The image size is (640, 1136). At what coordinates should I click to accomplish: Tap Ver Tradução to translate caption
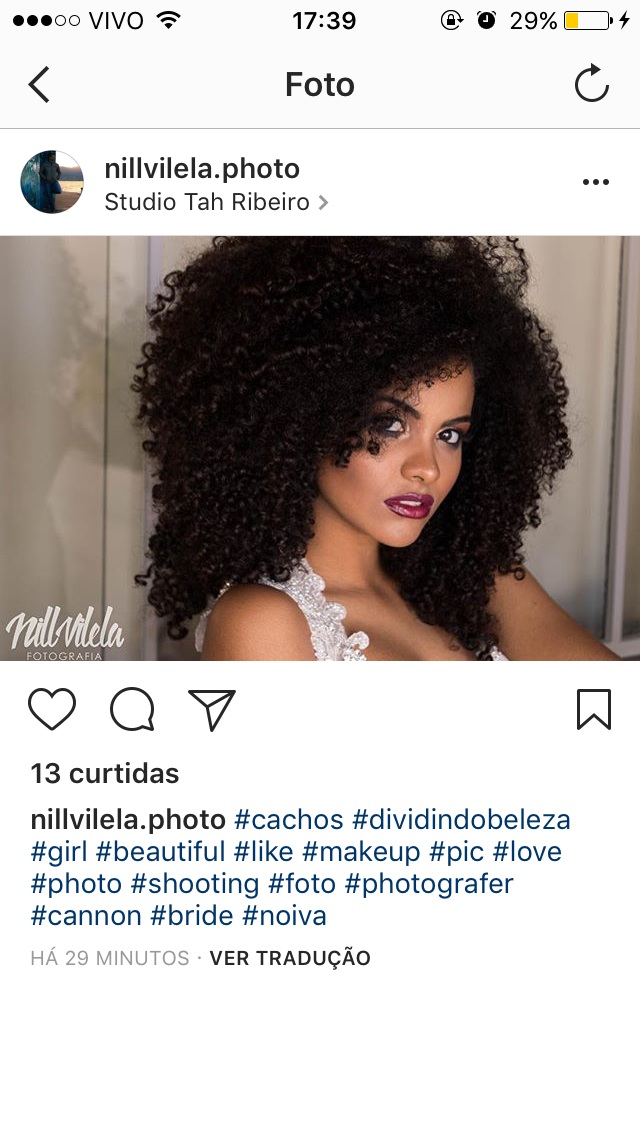pyautogui.click(x=290, y=958)
